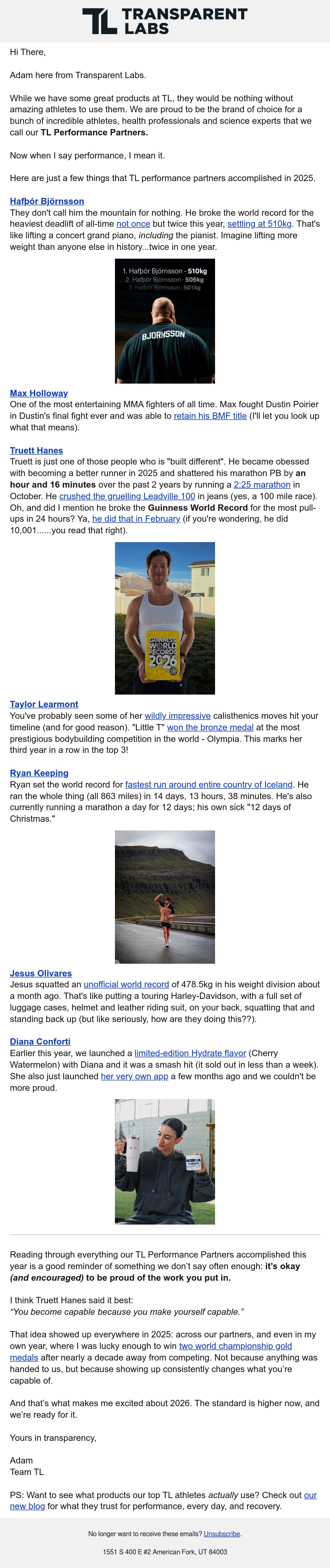
Task: Tap the '2:25 marathon' link
Action: [262, 485]
